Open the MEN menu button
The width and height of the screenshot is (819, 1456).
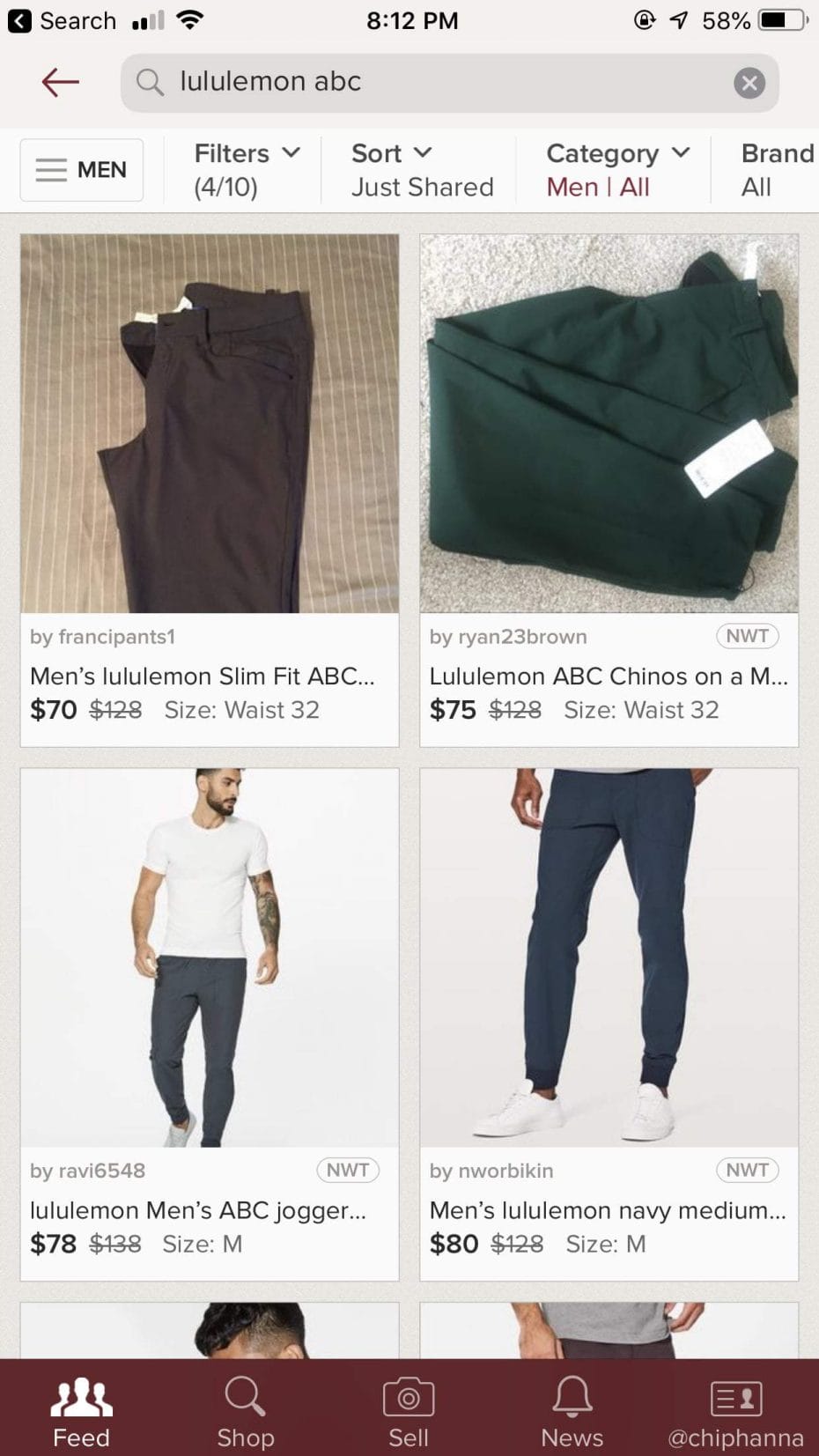click(82, 170)
